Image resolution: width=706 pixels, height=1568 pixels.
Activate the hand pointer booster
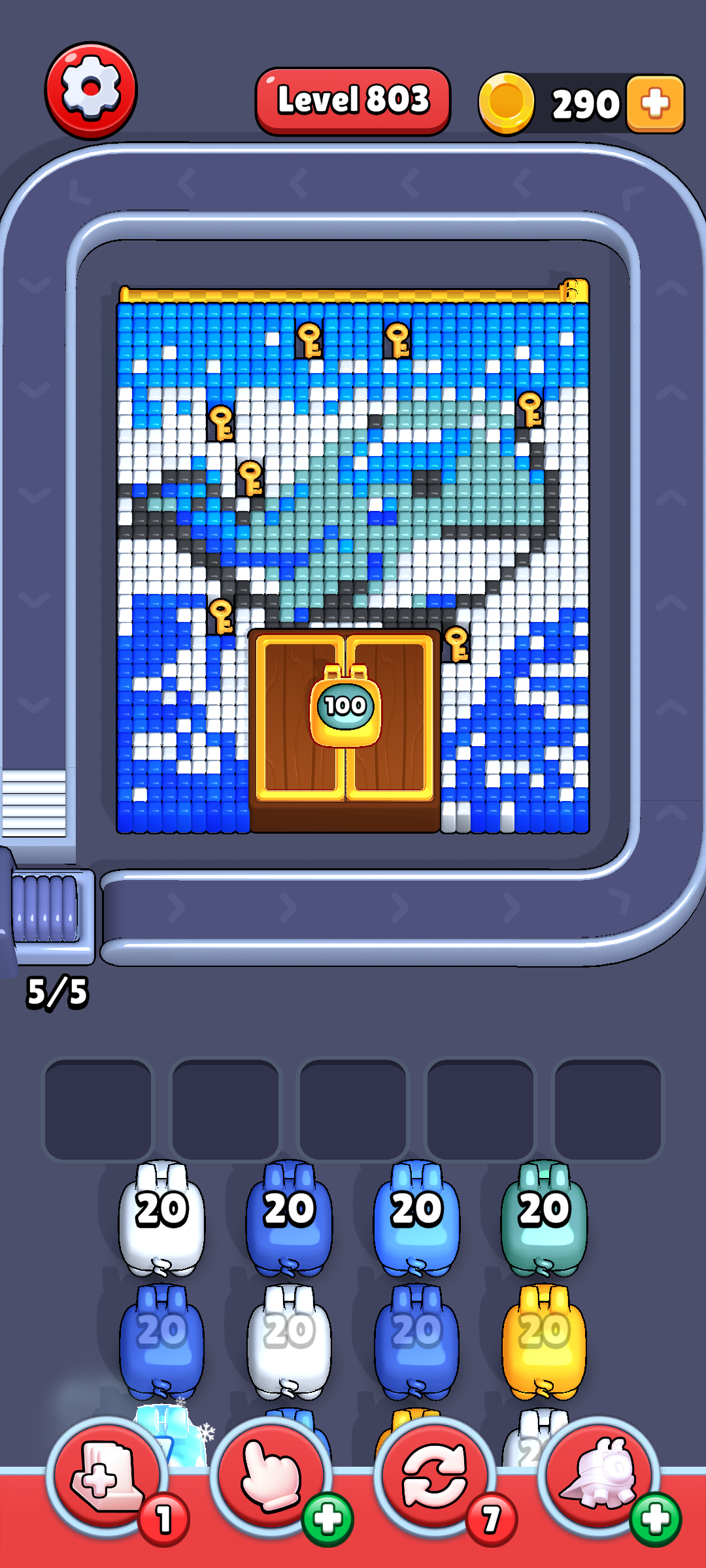point(271,1473)
